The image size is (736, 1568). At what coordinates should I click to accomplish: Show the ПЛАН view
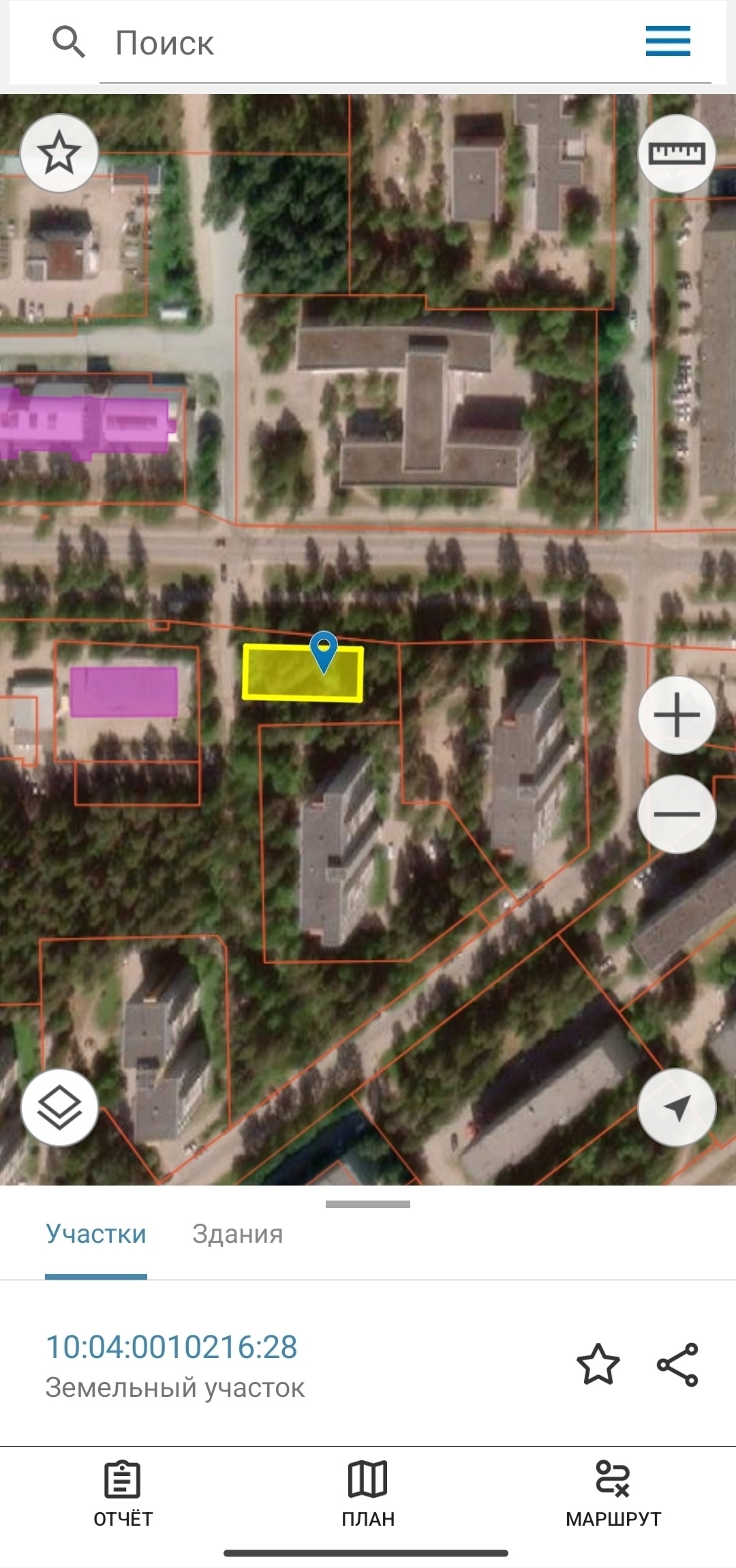point(368,1493)
